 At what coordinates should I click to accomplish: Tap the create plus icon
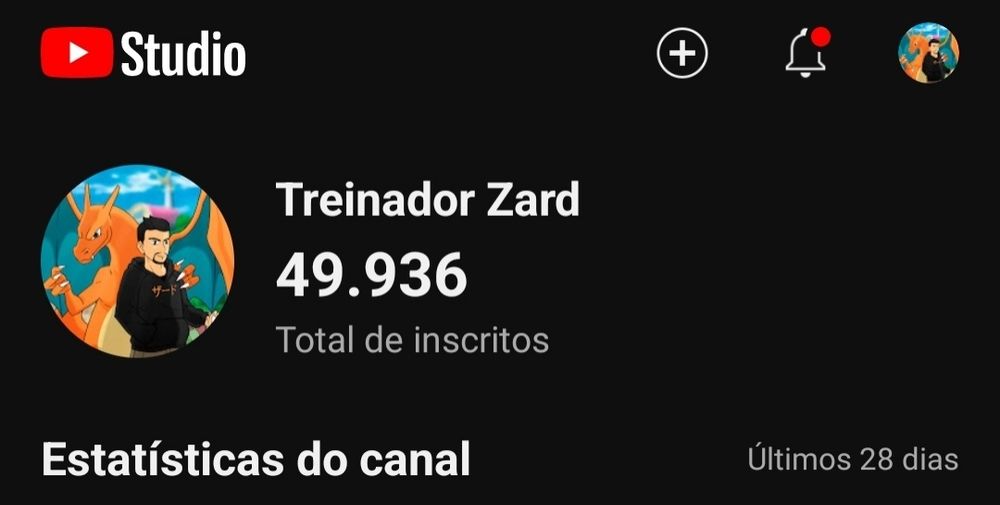tap(682, 53)
